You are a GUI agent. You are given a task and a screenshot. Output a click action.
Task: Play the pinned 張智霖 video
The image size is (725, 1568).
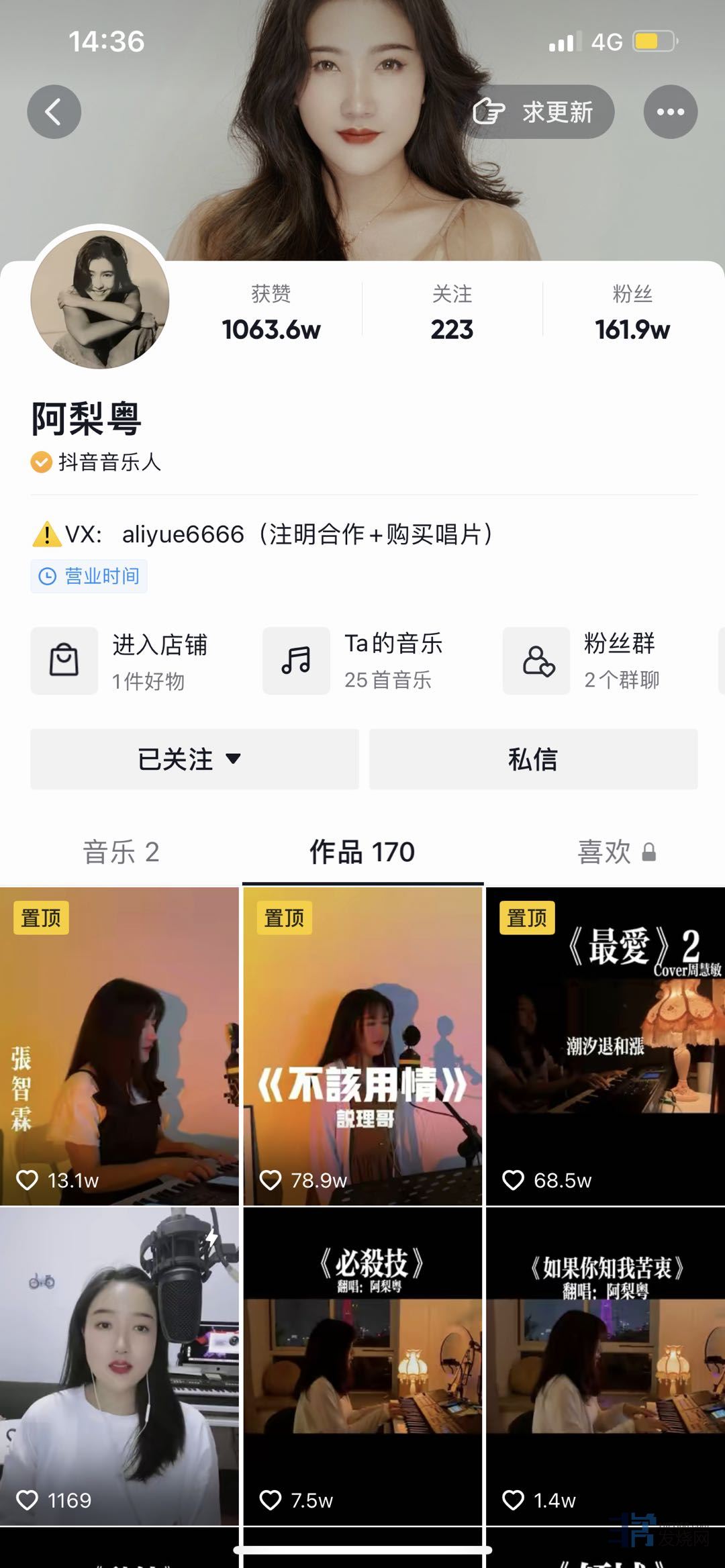click(x=119, y=1046)
